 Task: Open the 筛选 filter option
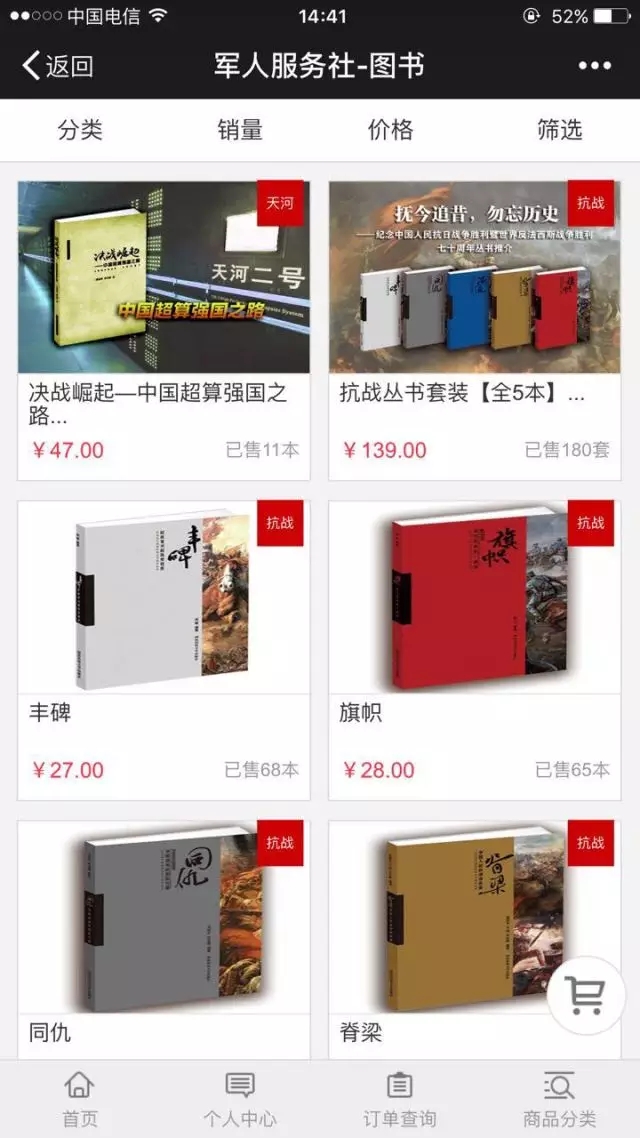pyautogui.click(x=559, y=130)
